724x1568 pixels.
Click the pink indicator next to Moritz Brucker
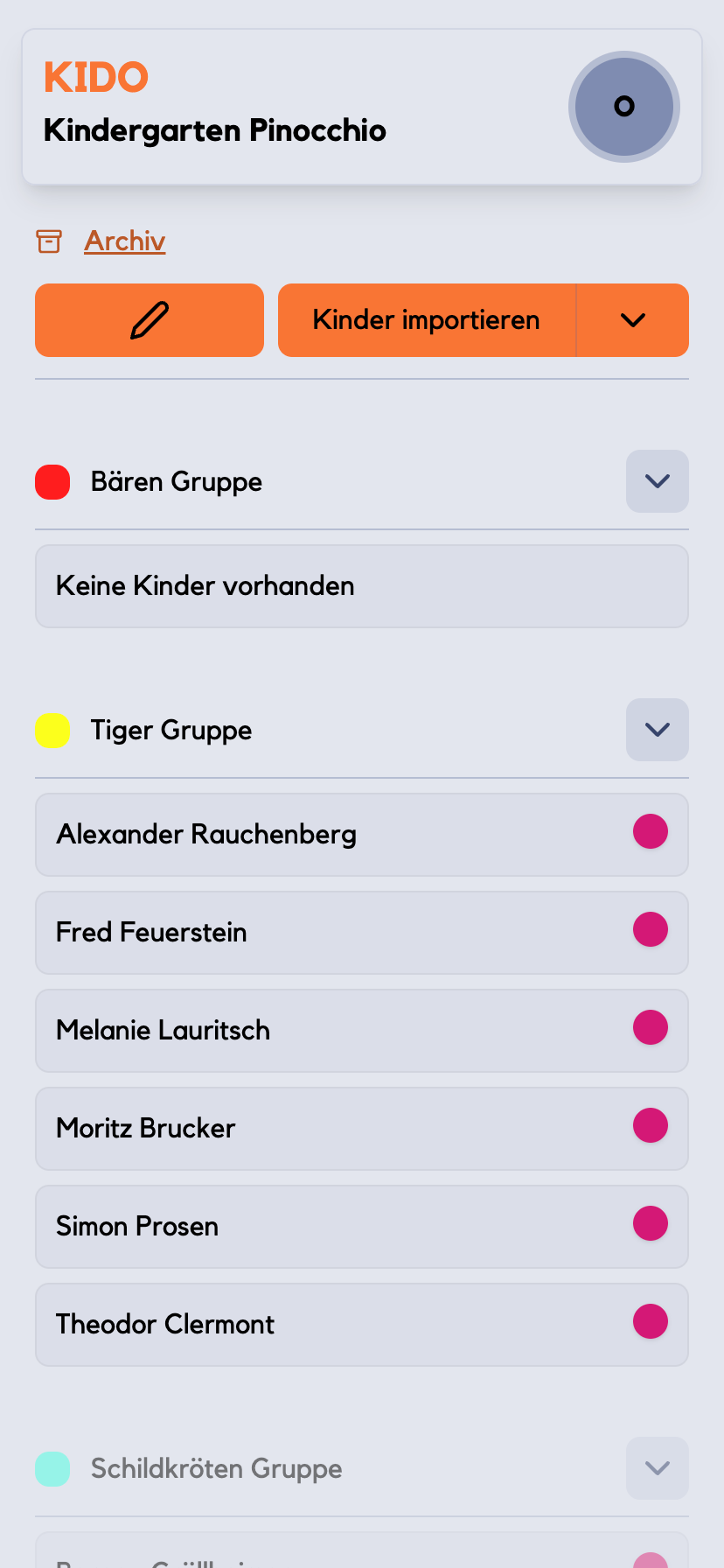pyautogui.click(x=651, y=1126)
